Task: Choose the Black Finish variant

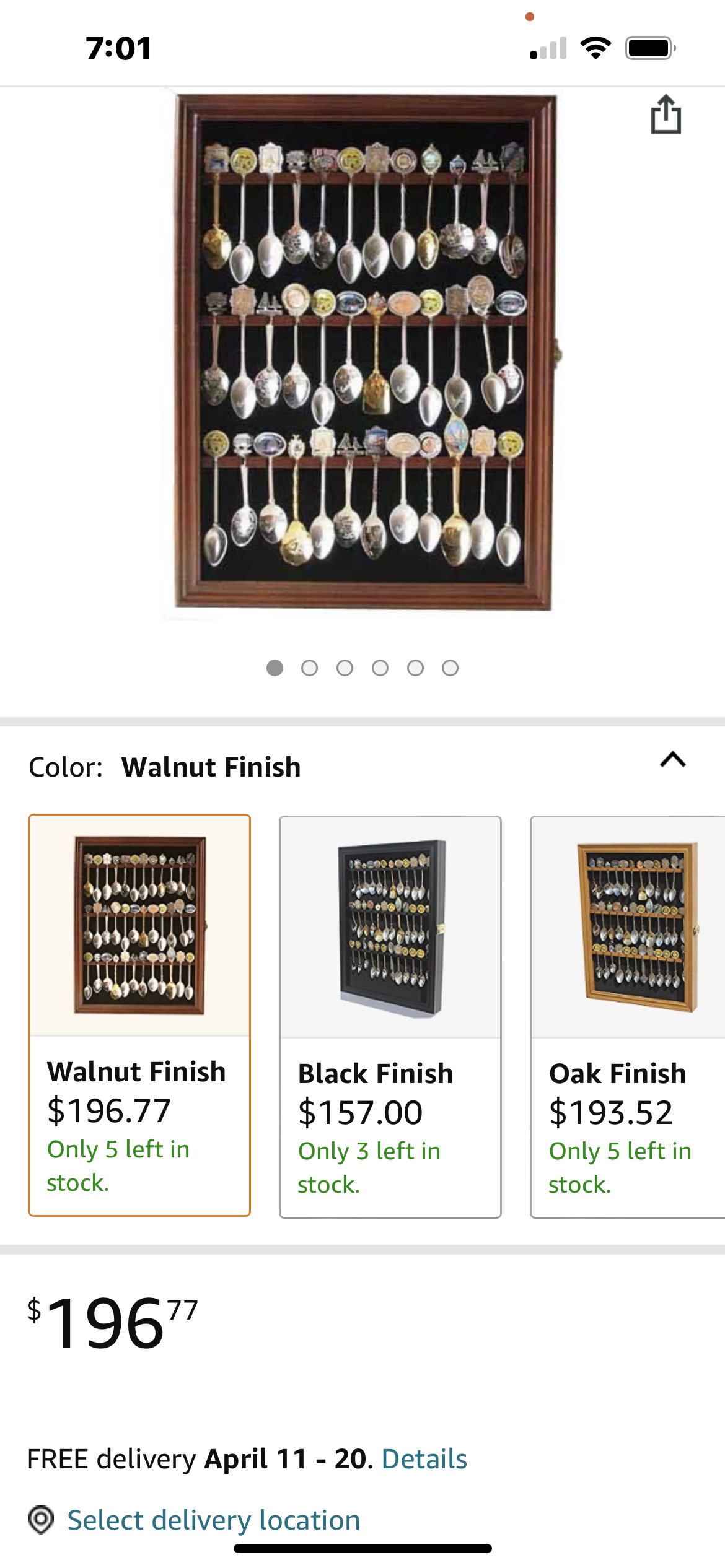Action: click(390, 1017)
